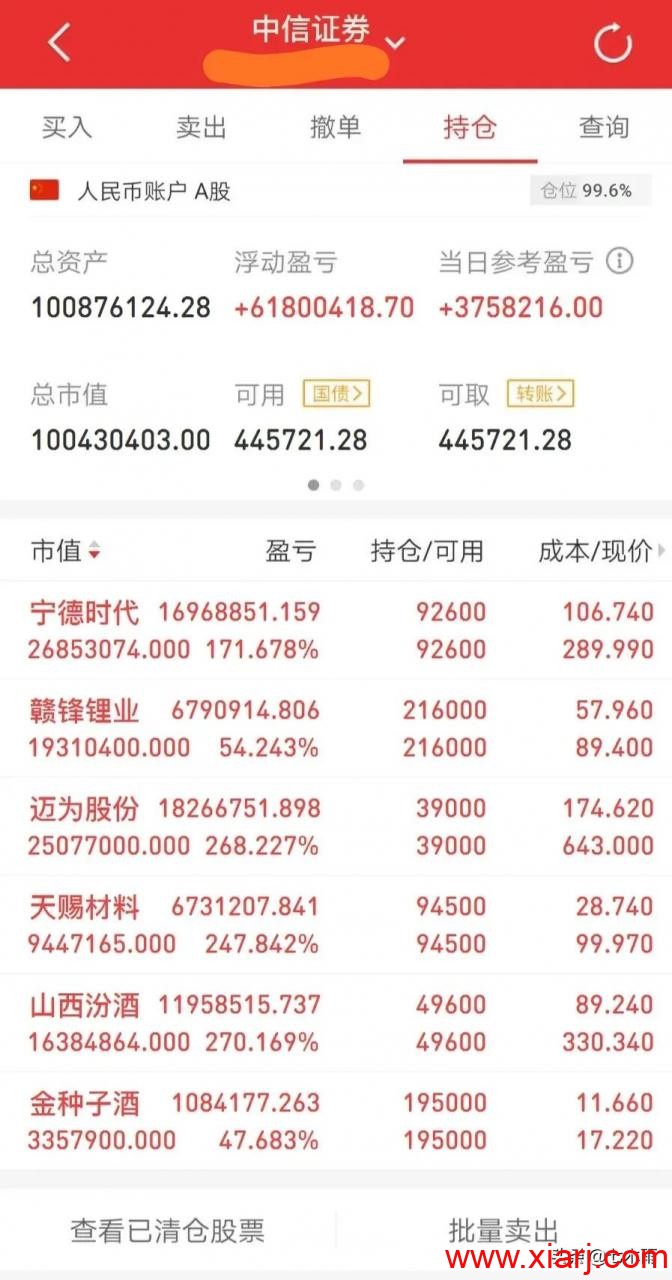The width and height of the screenshot is (672, 1280).
Task: Tap the 转账 button next to 可取
Action: coord(541,393)
